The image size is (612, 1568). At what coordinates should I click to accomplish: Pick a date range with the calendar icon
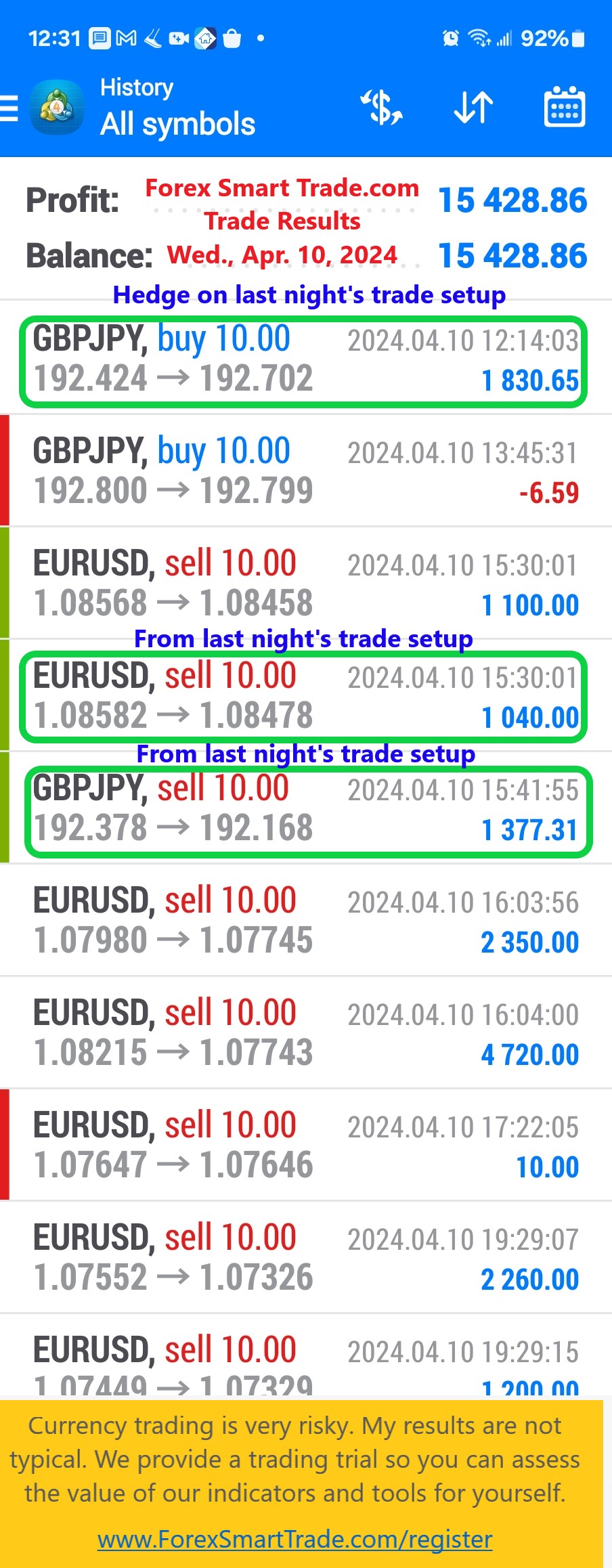(564, 108)
